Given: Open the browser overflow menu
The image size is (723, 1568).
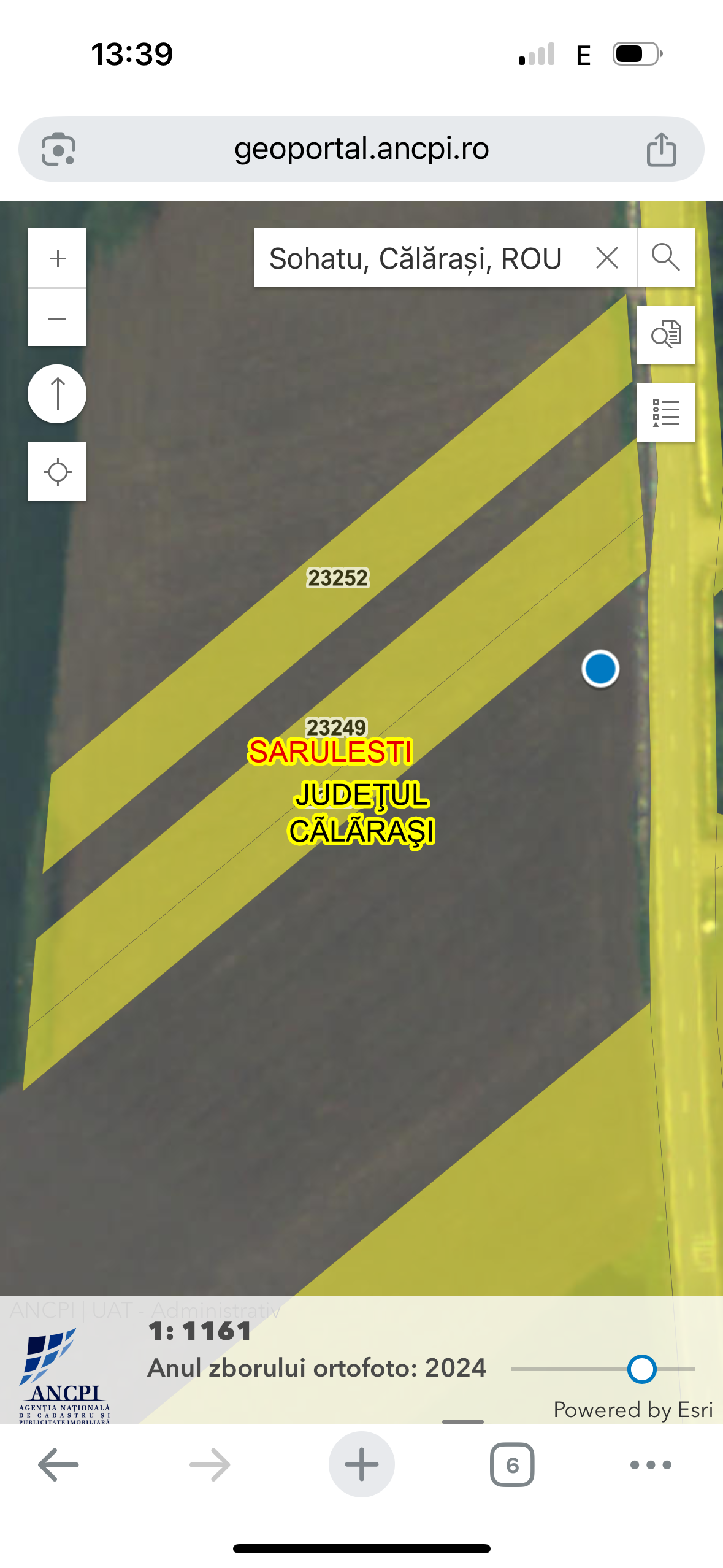Looking at the screenshot, I should point(651,1465).
